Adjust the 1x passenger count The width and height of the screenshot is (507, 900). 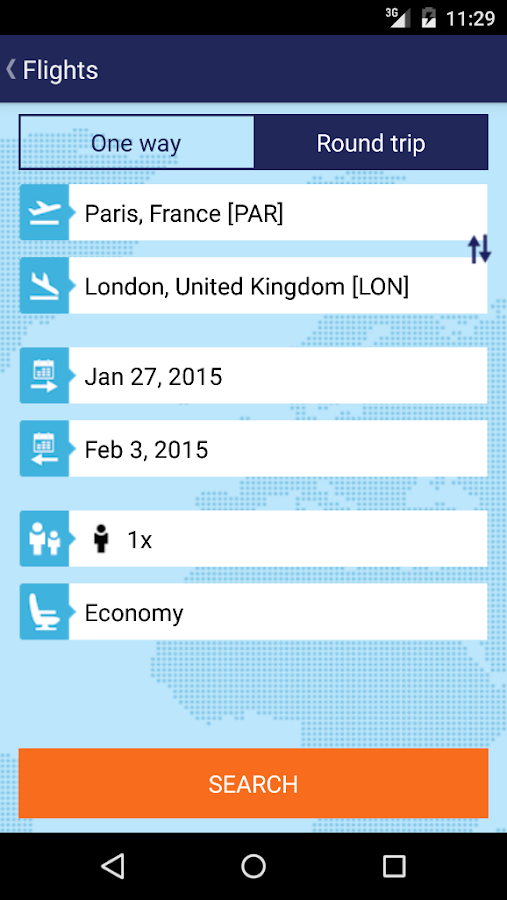253,538
